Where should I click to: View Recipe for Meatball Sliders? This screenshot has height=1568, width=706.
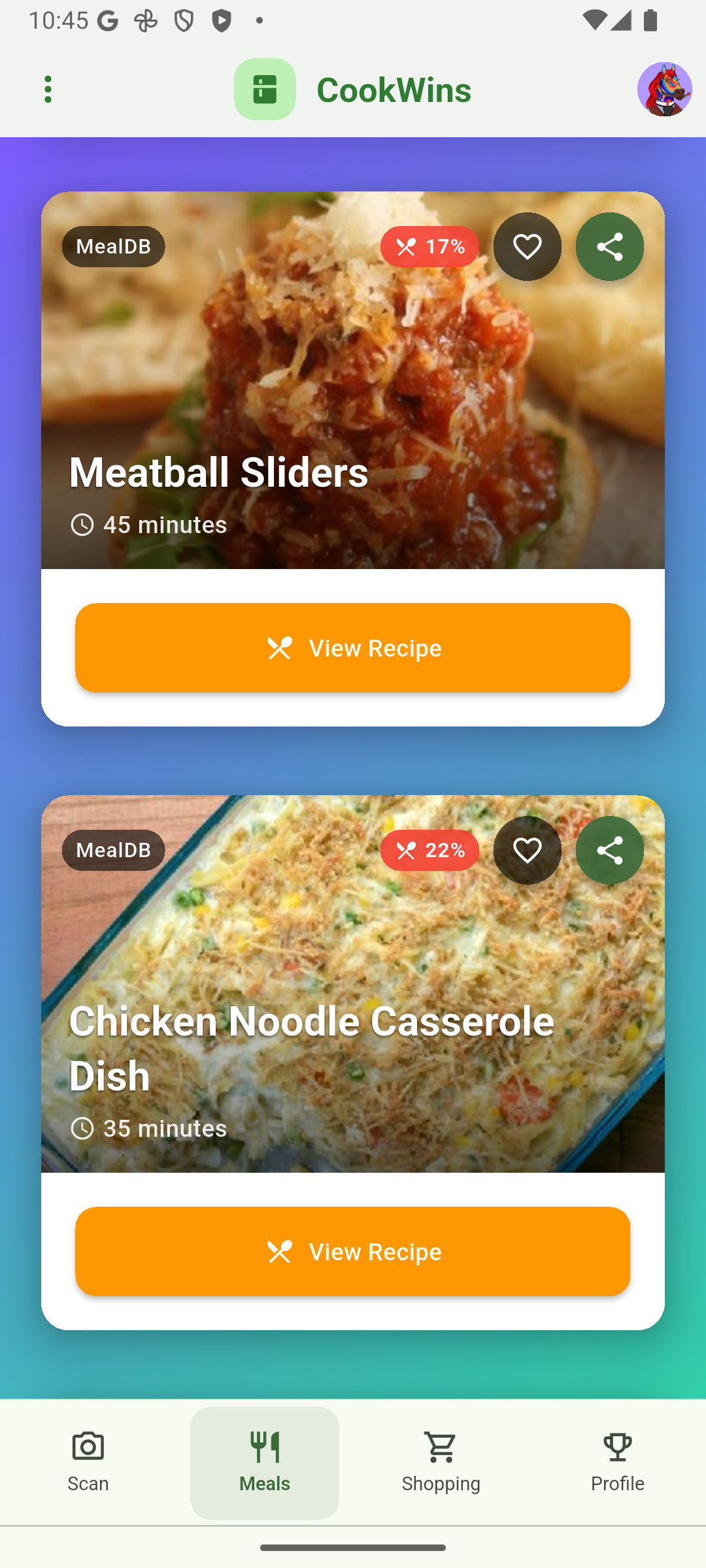tap(352, 647)
